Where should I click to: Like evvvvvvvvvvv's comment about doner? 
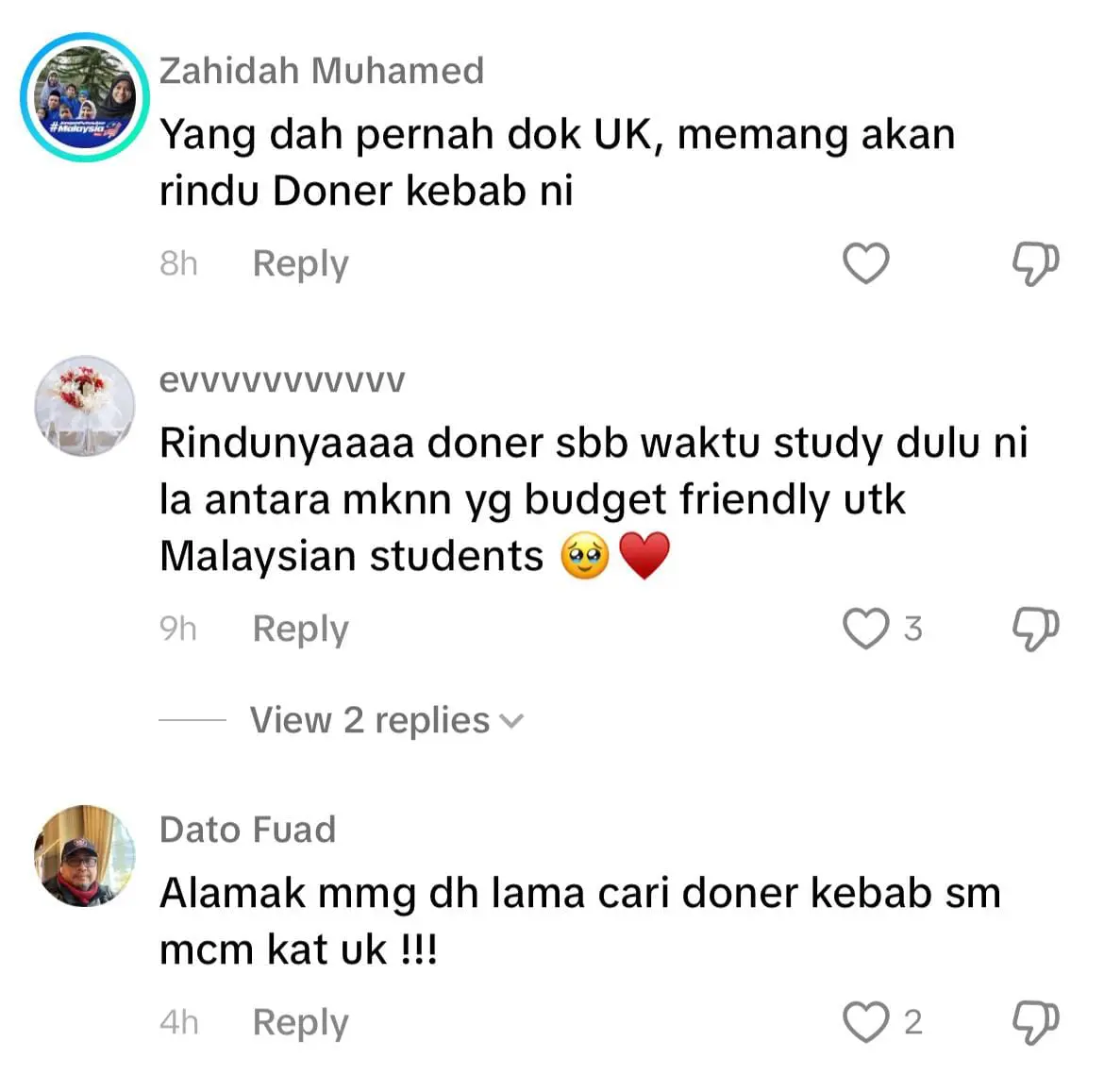tap(865, 629)
